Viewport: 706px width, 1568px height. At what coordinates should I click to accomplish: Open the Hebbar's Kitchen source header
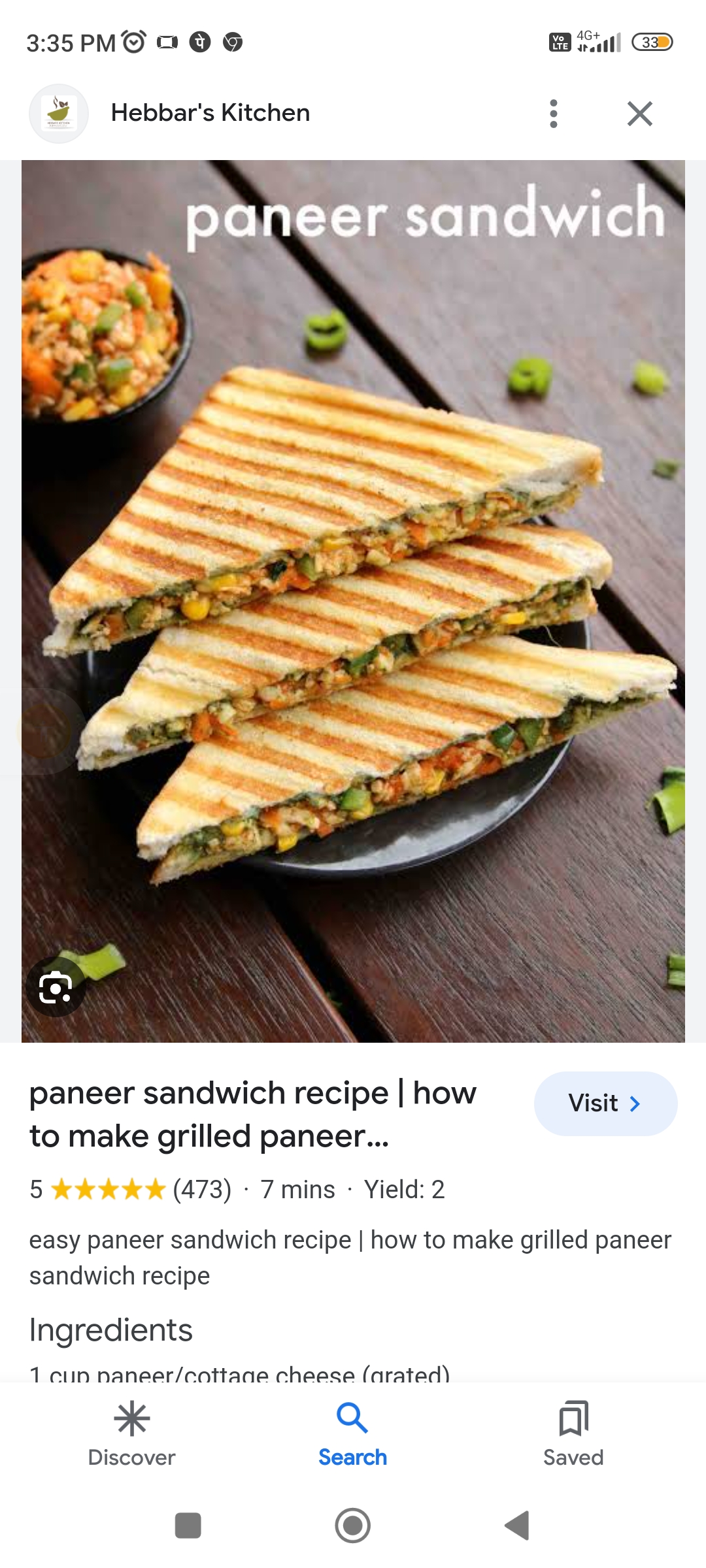pos(170,113)
